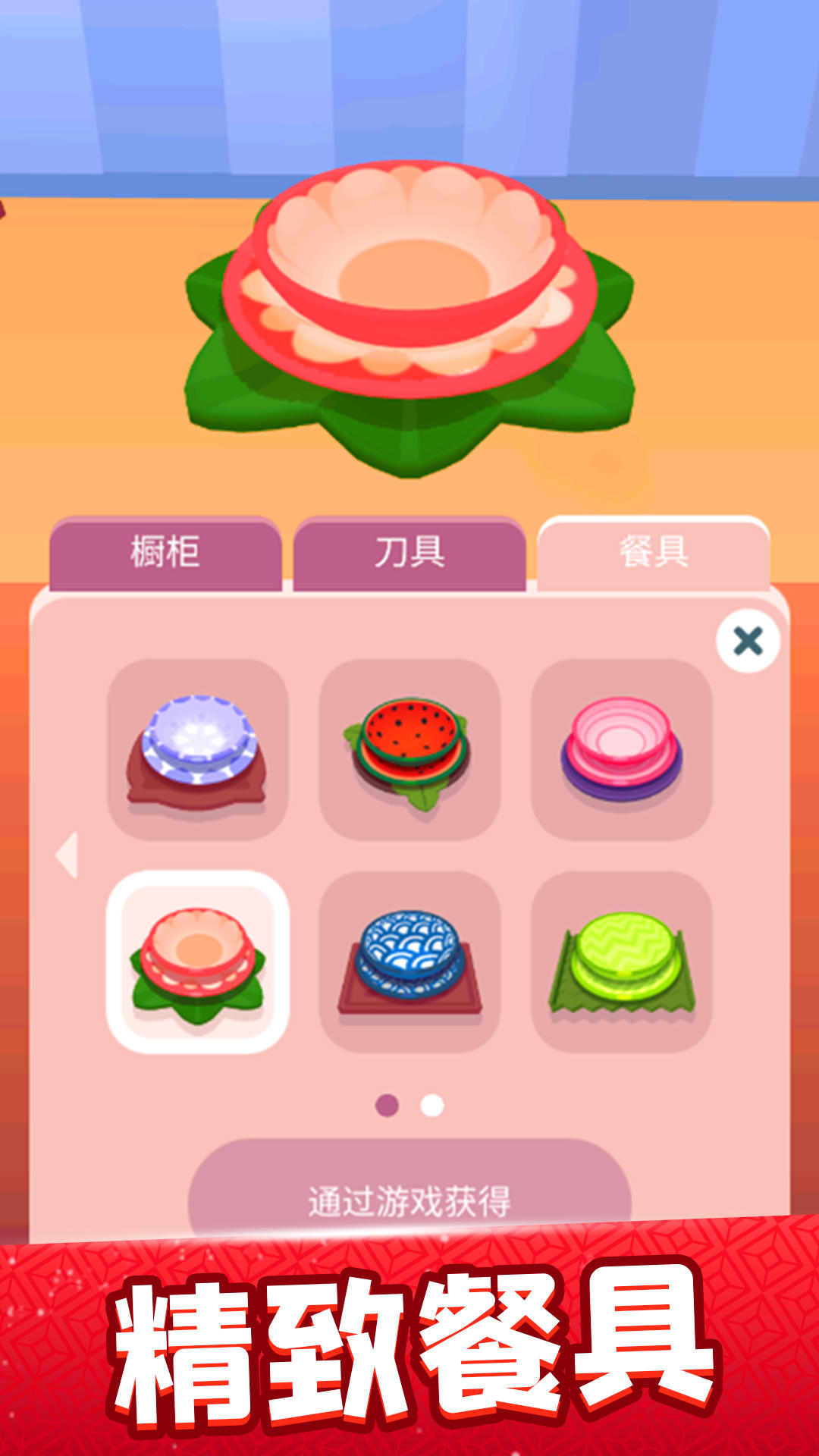Pick the lime green zigzag bowl set
The width and height of the screenshot is (819, 1456).
tap(622, 962)
